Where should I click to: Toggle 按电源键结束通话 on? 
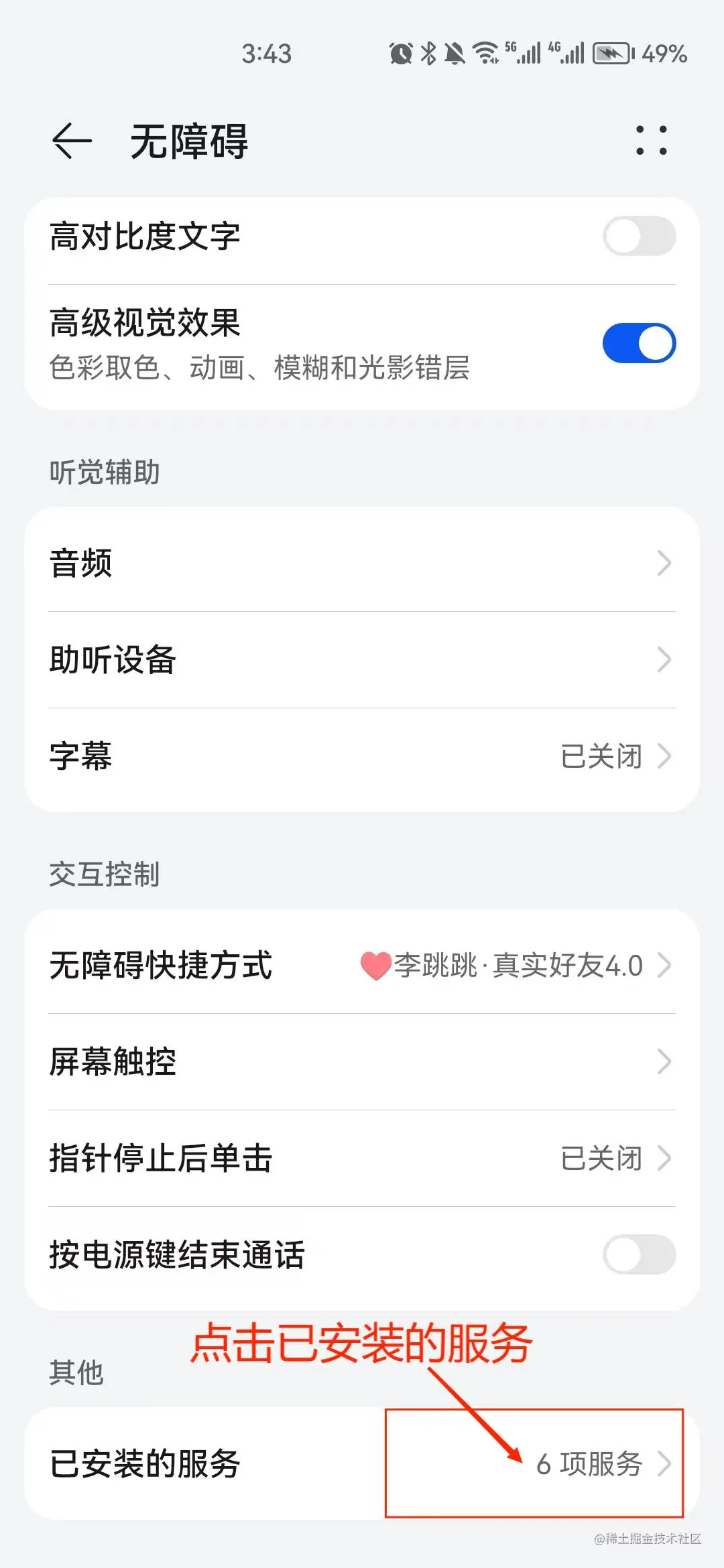[x=638, y=1254]
